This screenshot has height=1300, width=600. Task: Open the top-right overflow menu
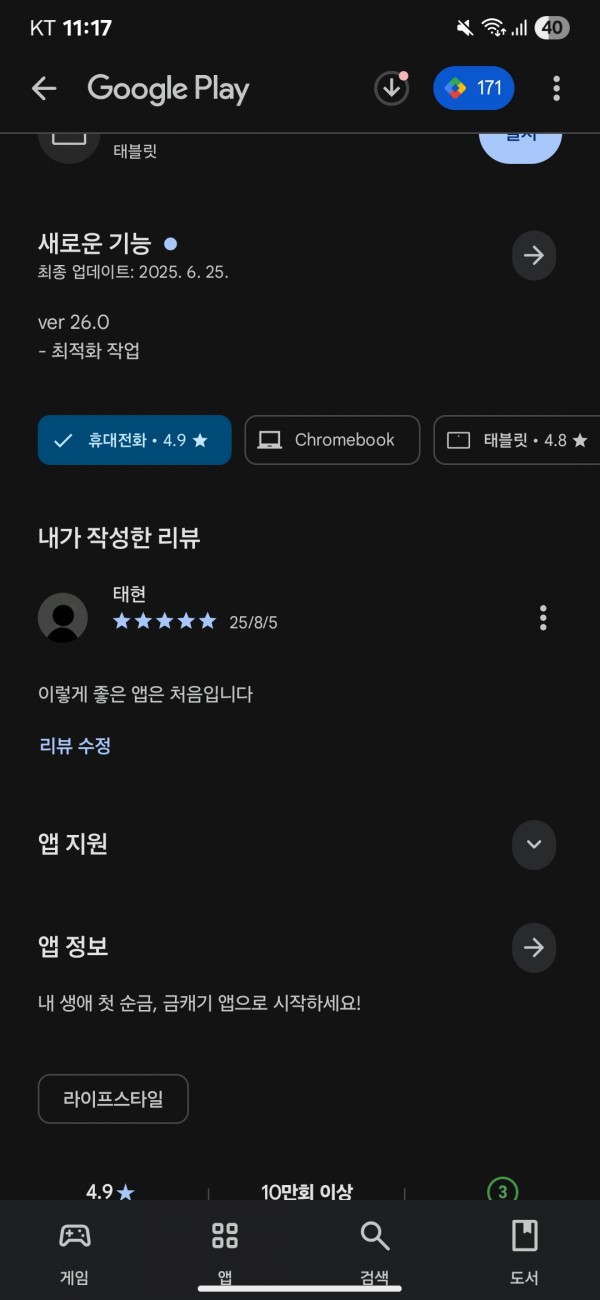556,89
